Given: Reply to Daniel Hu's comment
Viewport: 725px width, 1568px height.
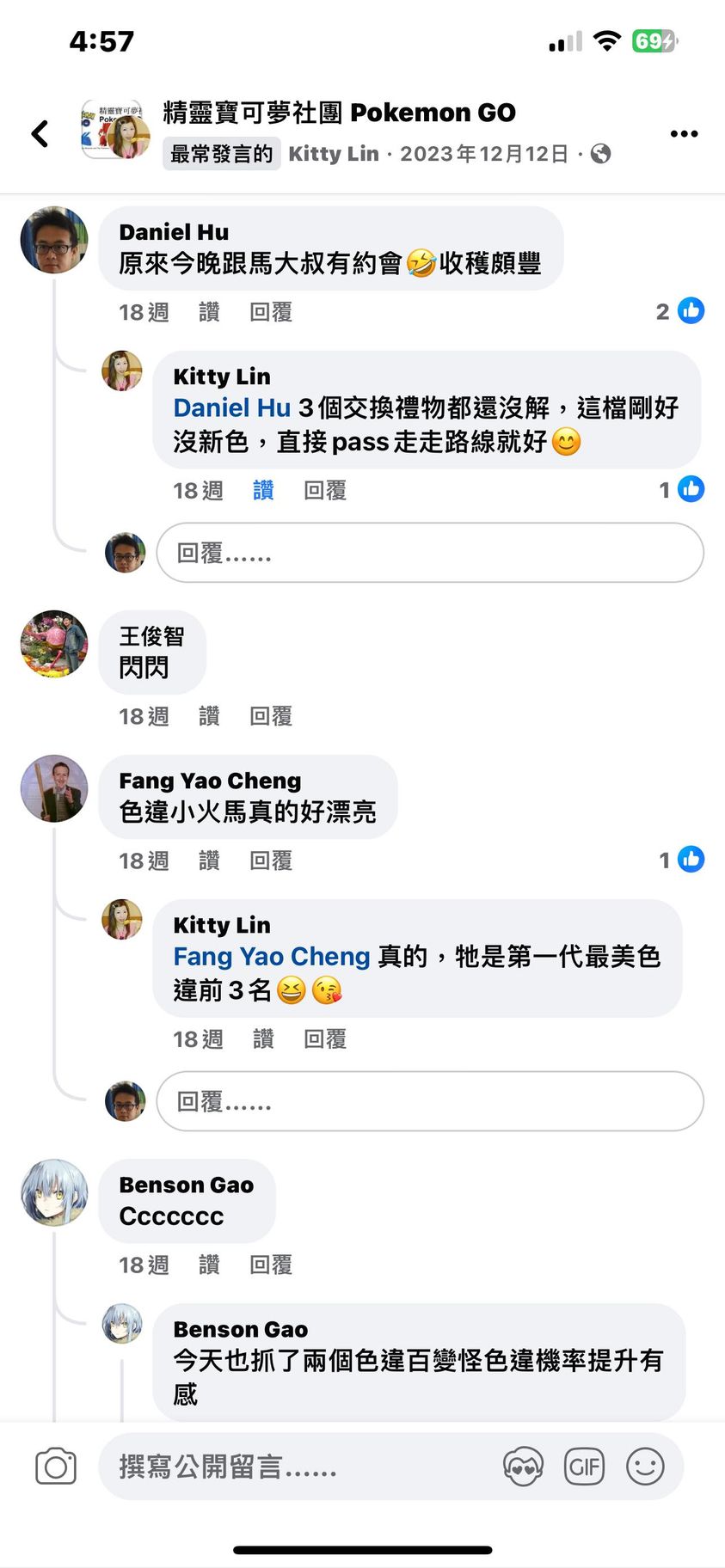Looking at the screenshot, I should point(271,312).
